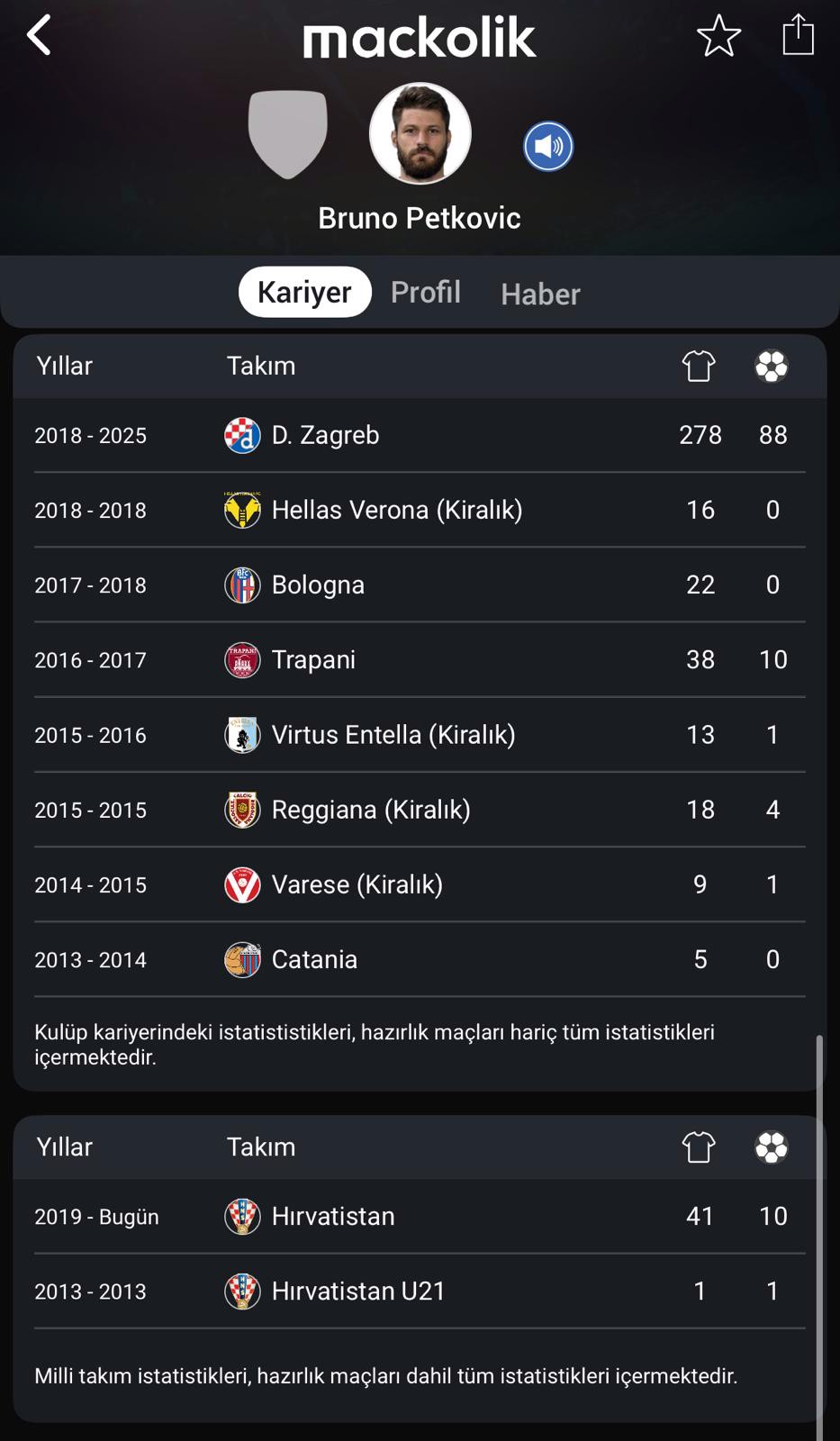
Task: Open the Trapani team row
Action: (x=420, y=659)
